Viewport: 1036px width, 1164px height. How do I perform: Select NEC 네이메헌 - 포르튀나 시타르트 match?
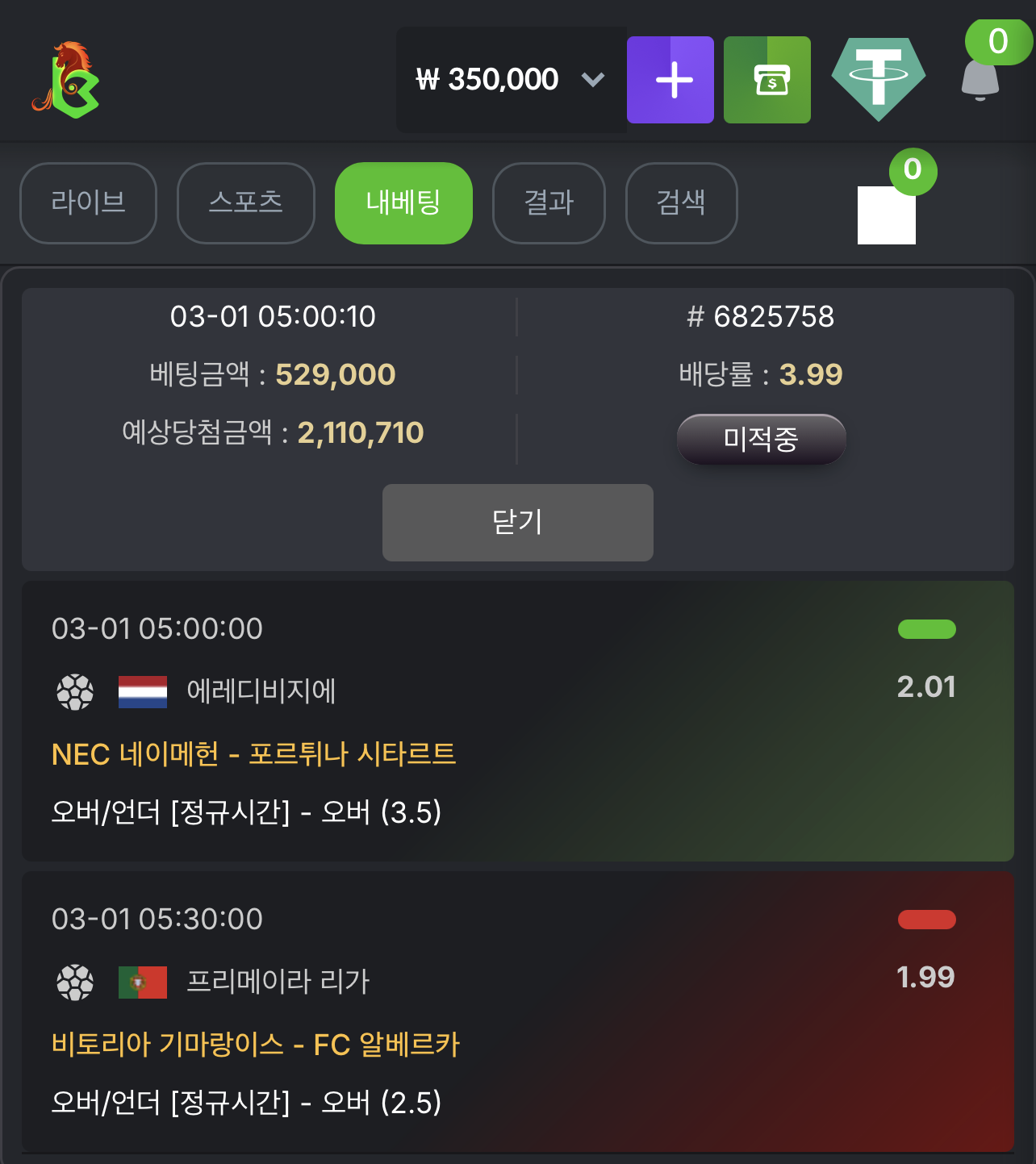(x=253, y=754)
